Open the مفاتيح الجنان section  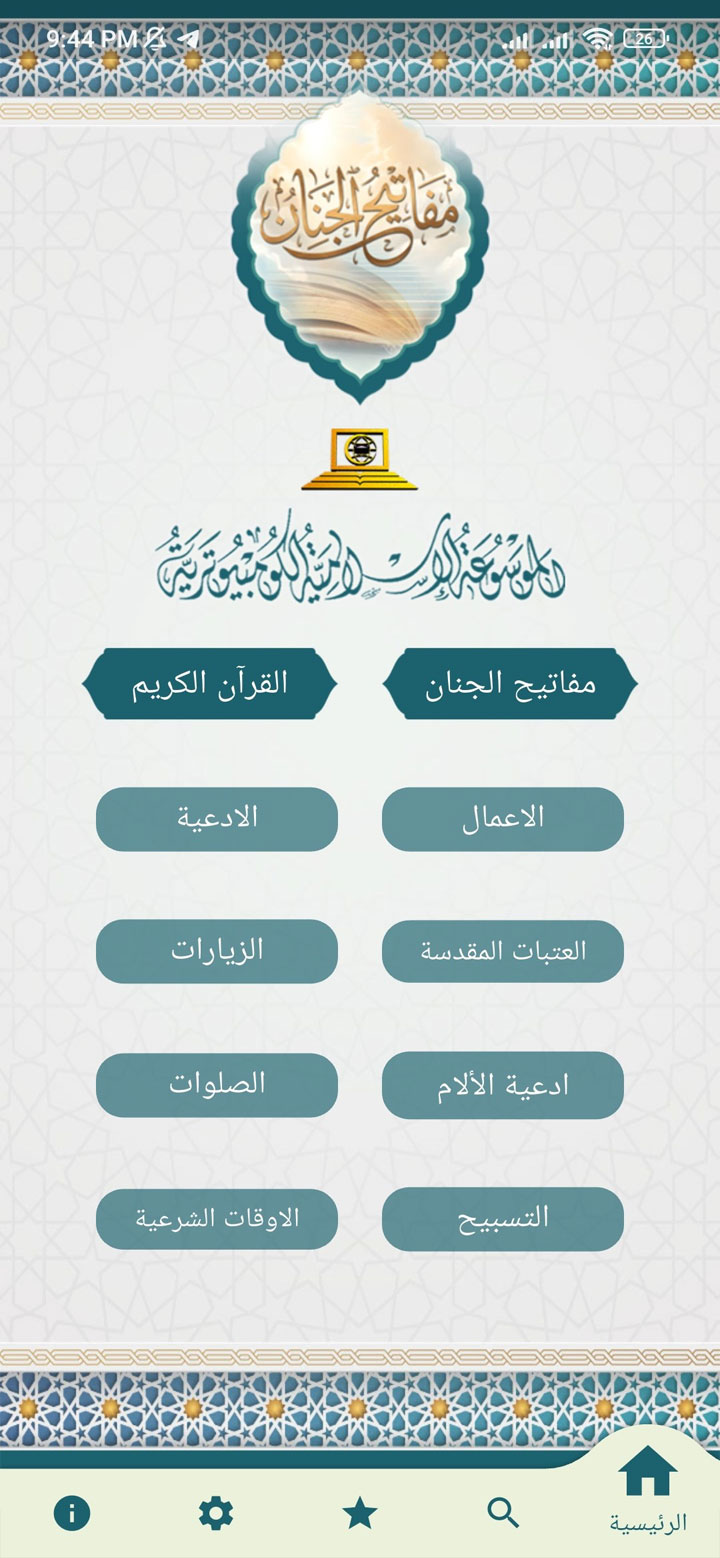(510, 684)
